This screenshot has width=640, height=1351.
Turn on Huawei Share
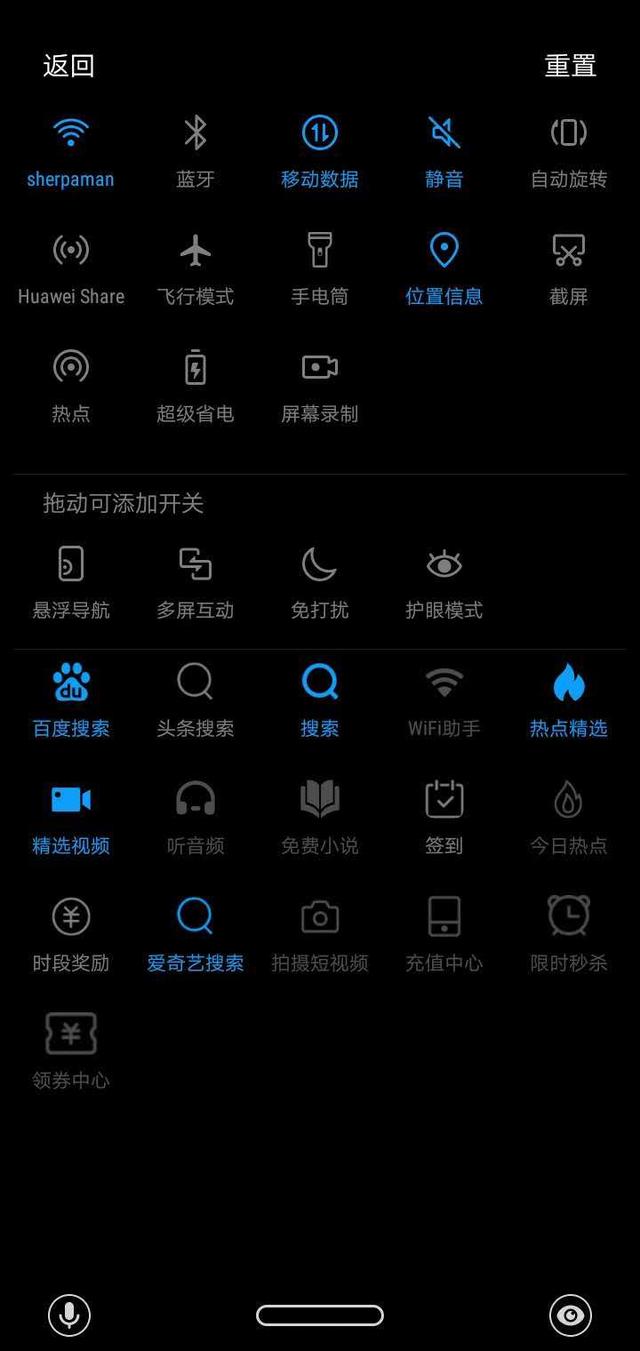tap(70, 250)
